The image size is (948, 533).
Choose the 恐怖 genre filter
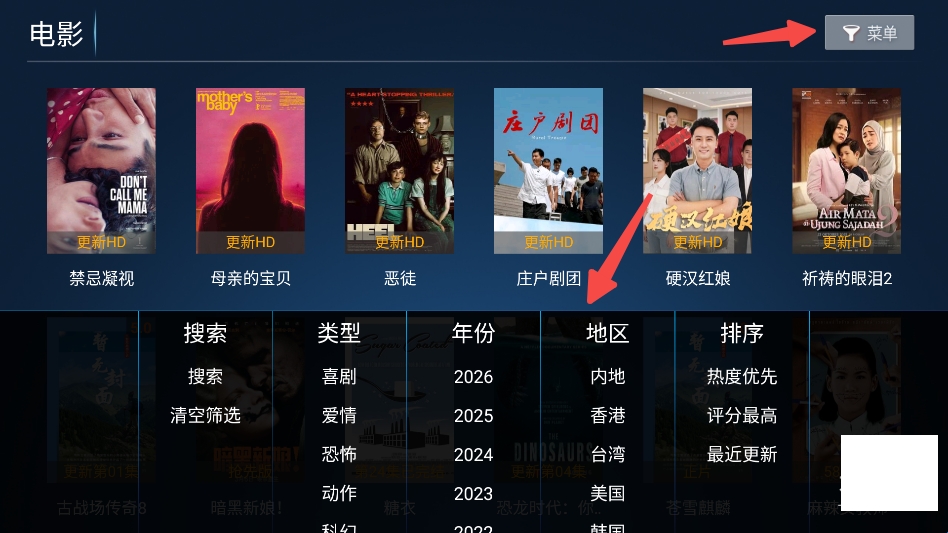tap(339, 455)
